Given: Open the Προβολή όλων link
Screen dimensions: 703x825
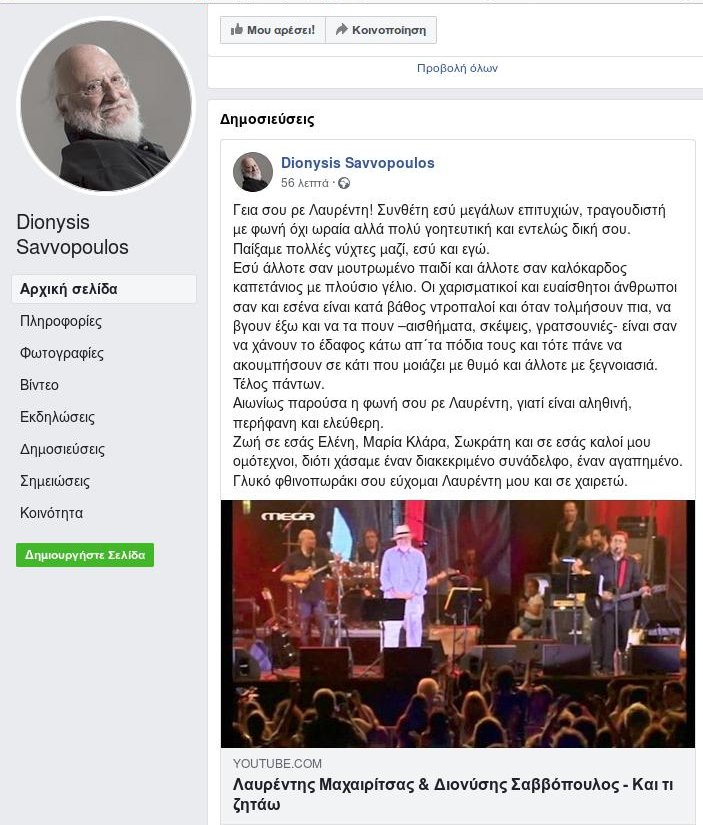Looking at the screenshot, I should pyautogui.click(x=457, y=69).
